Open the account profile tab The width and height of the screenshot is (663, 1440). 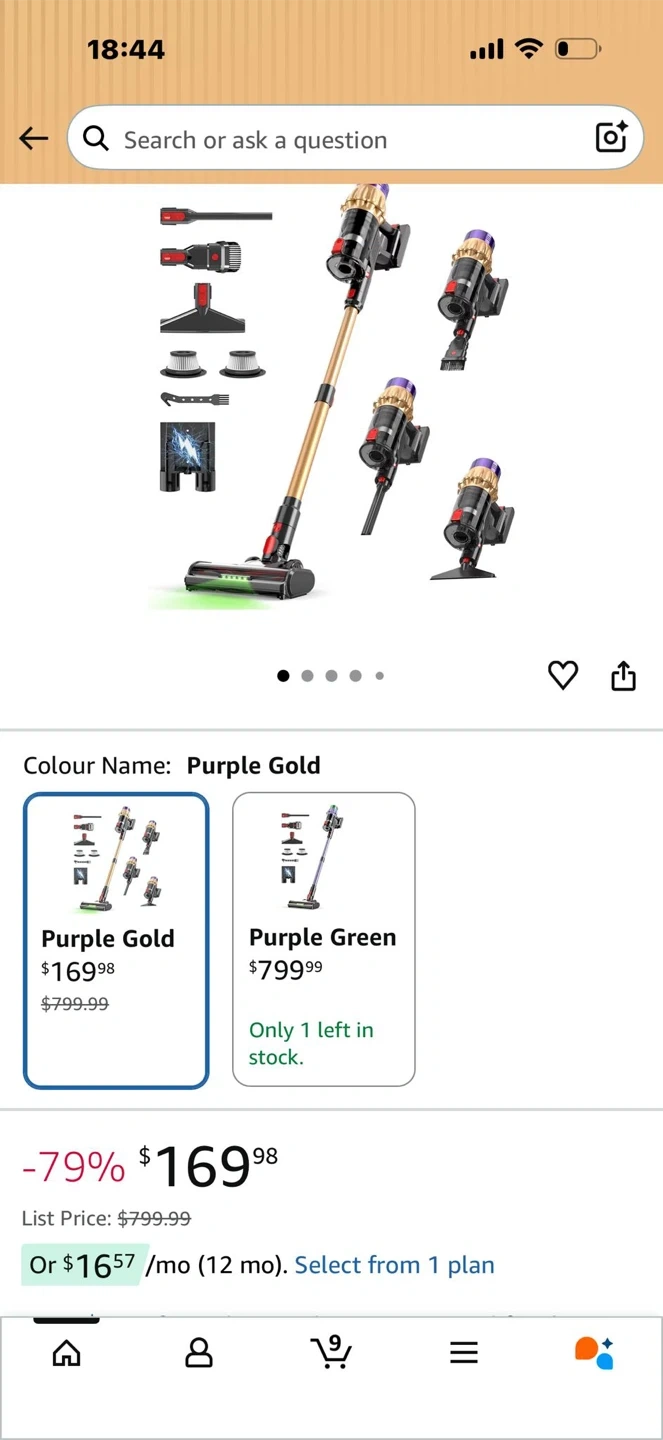click(x=199, y=1353)
